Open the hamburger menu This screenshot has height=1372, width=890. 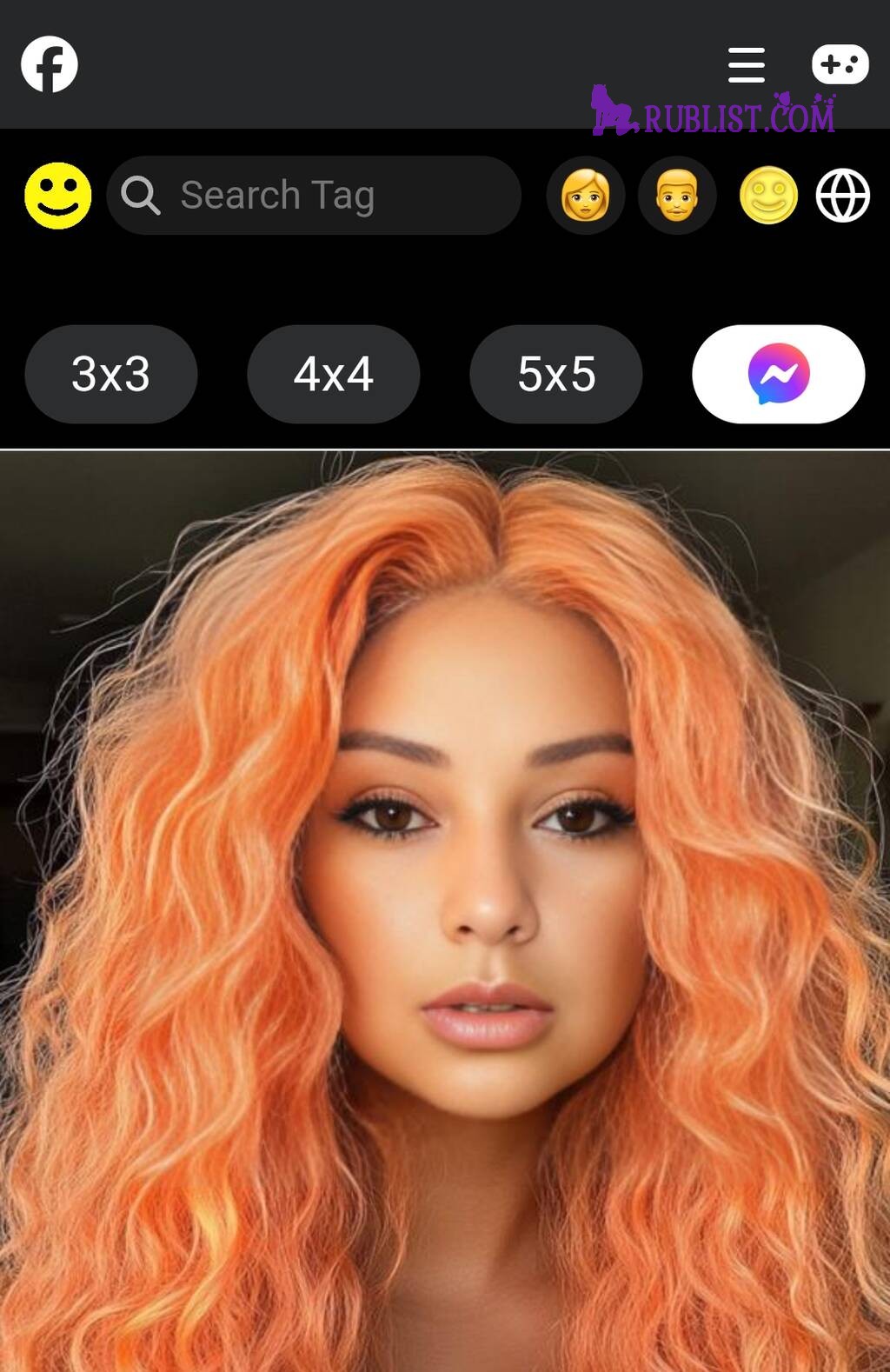pos(746,65)
